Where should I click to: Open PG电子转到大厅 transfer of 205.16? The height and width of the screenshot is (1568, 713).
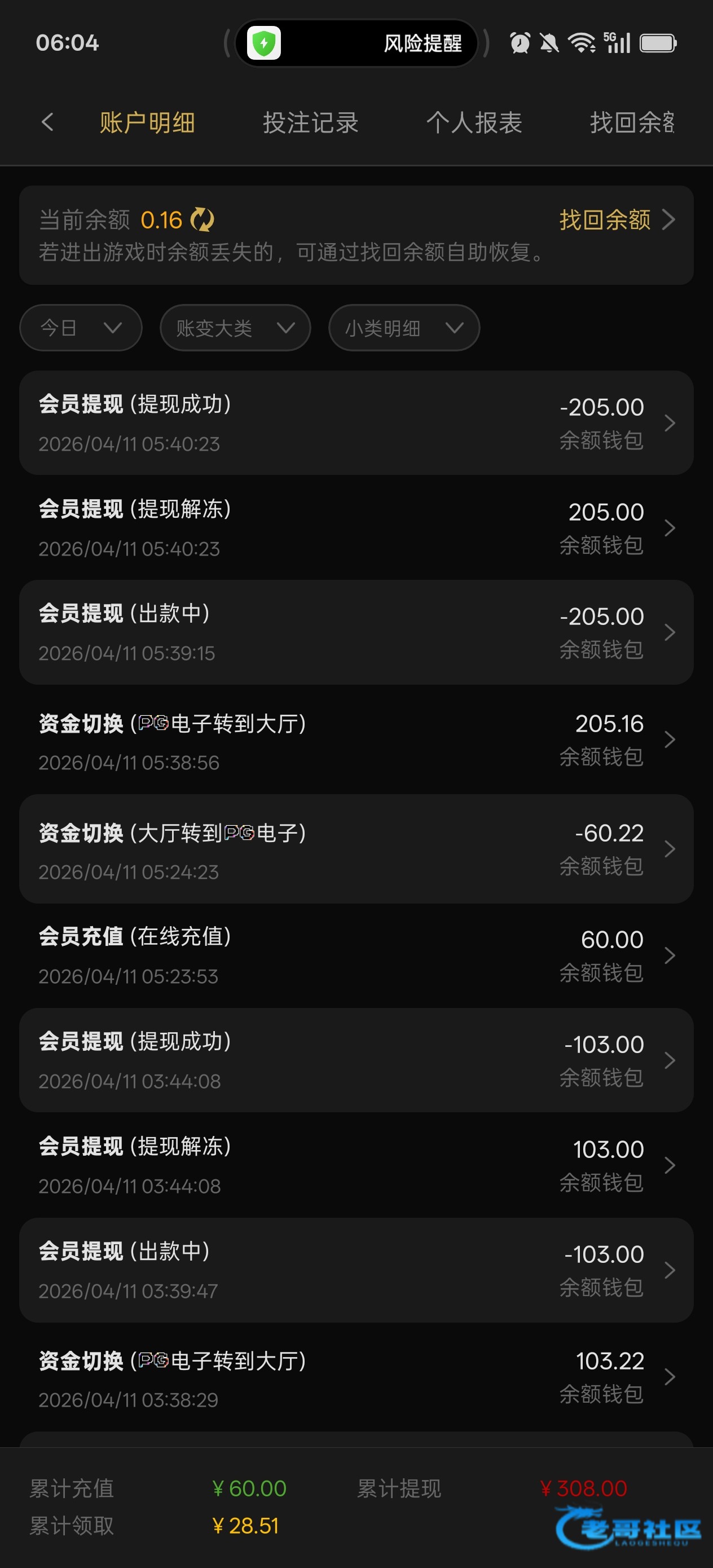(356, 740)
